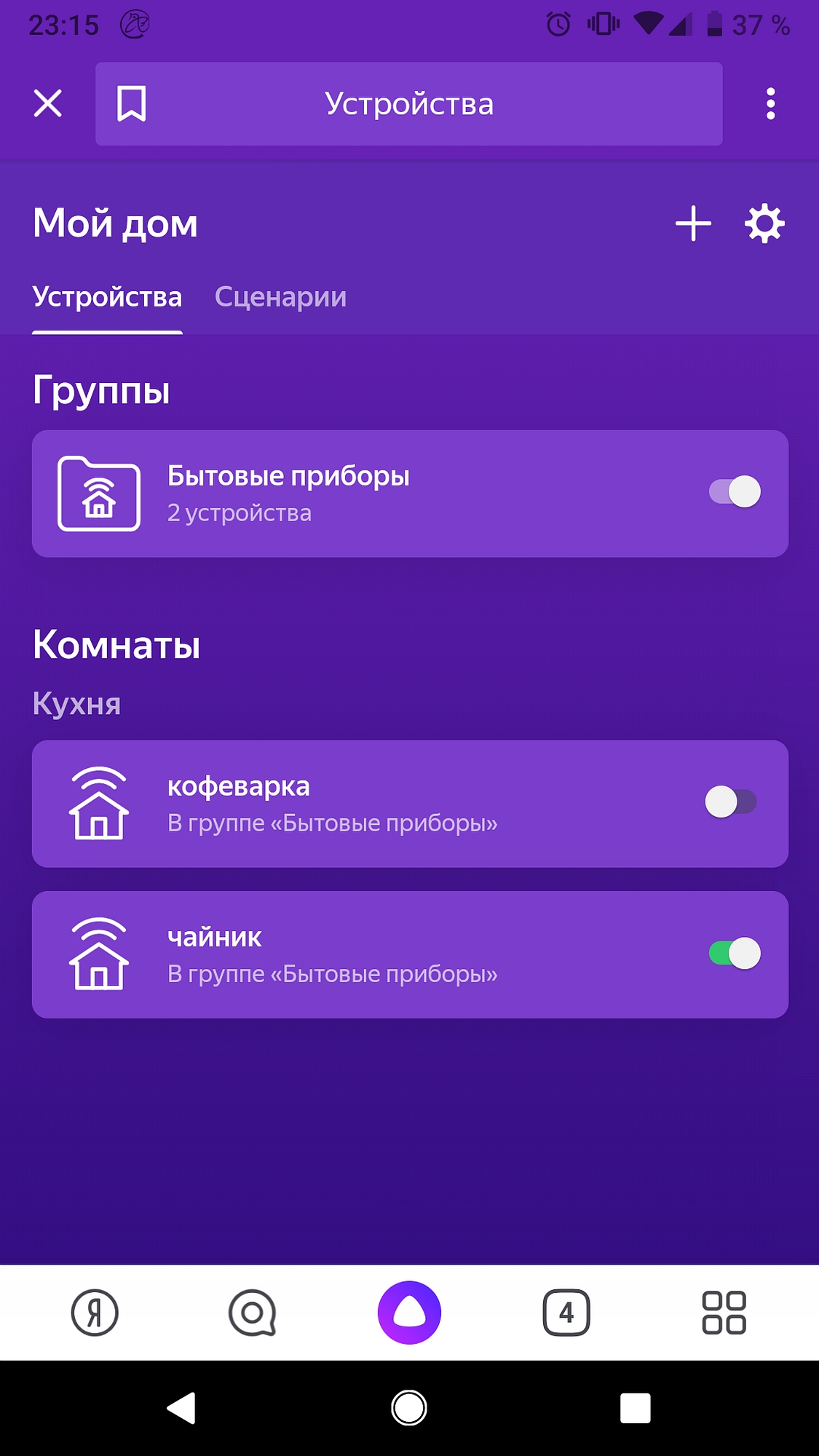Close the Устройства page
819x1456 pixels.
click(x=48, y=103)
